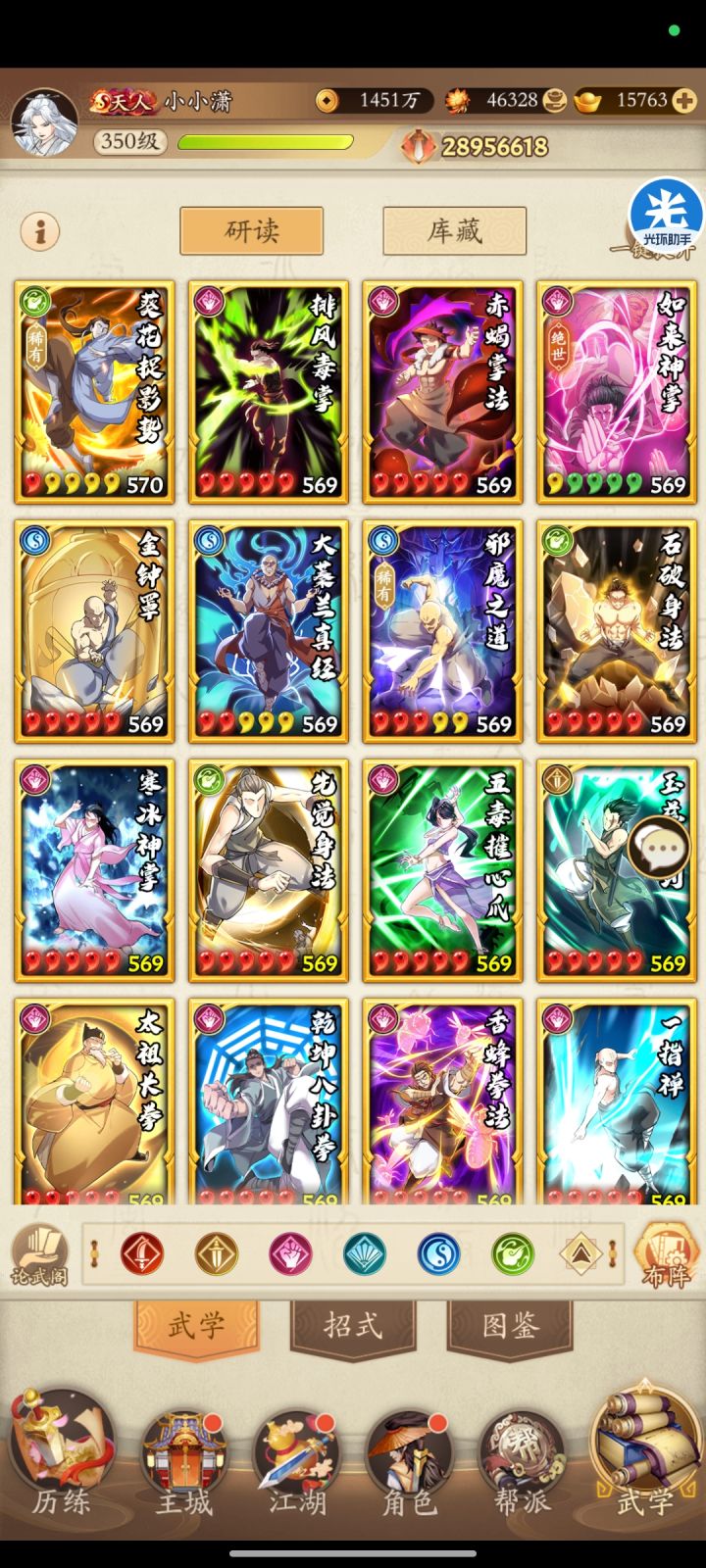706x1568 pixels.
Task: Switch to the 招式 tab
Action: pyautogui.click(x=353, y=1328)
